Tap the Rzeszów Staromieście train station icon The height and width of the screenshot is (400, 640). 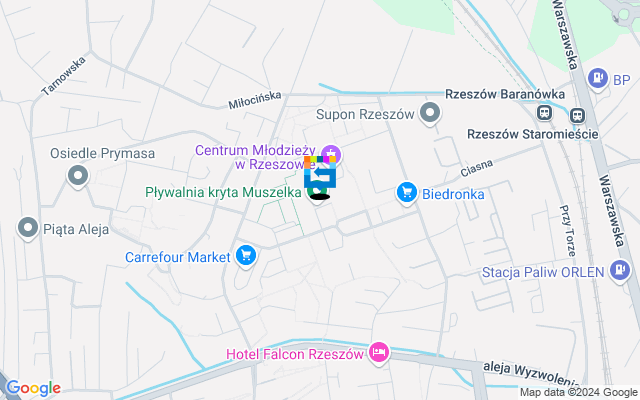[579, 115]
